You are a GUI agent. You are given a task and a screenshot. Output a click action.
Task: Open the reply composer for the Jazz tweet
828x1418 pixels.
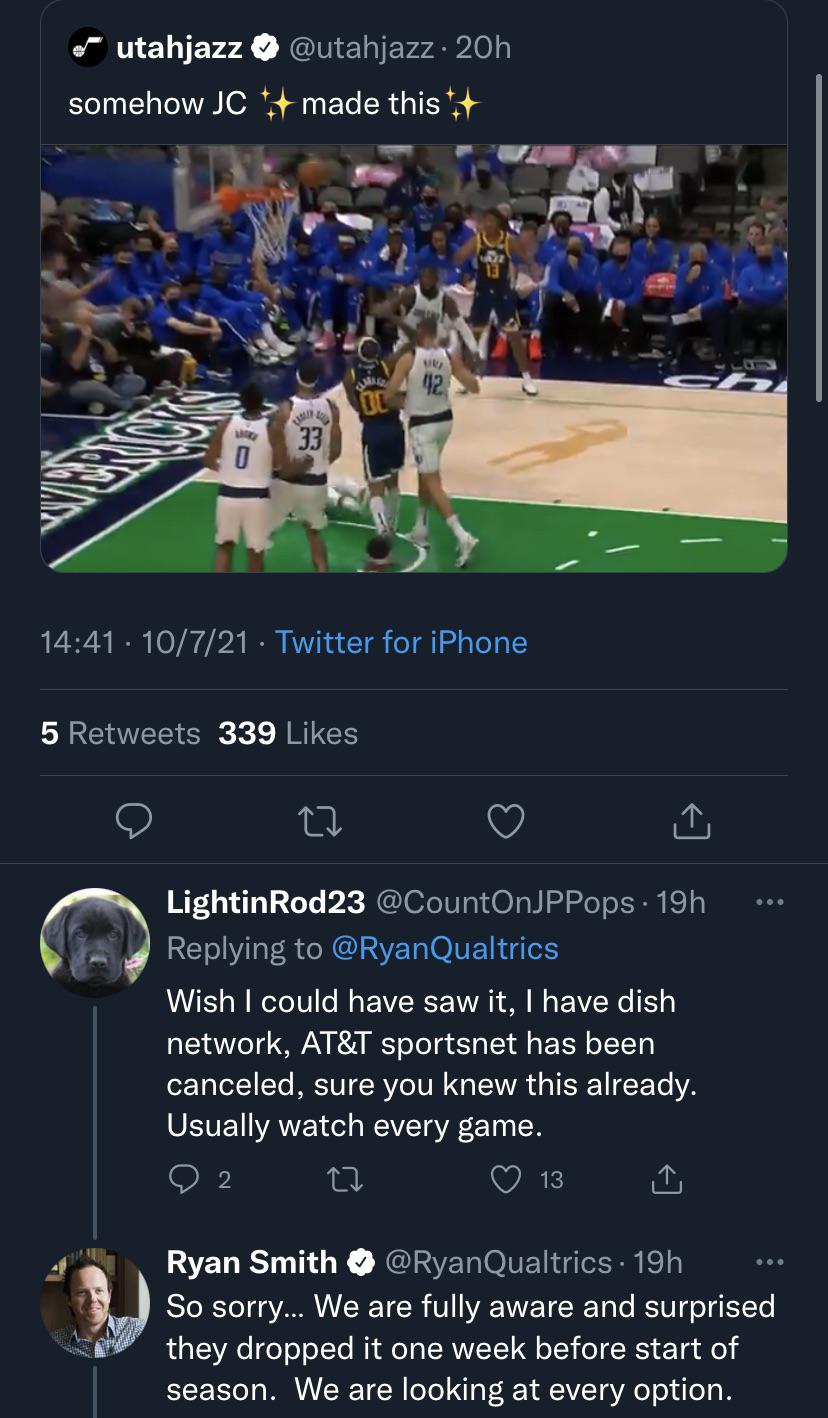pos(134,821)
